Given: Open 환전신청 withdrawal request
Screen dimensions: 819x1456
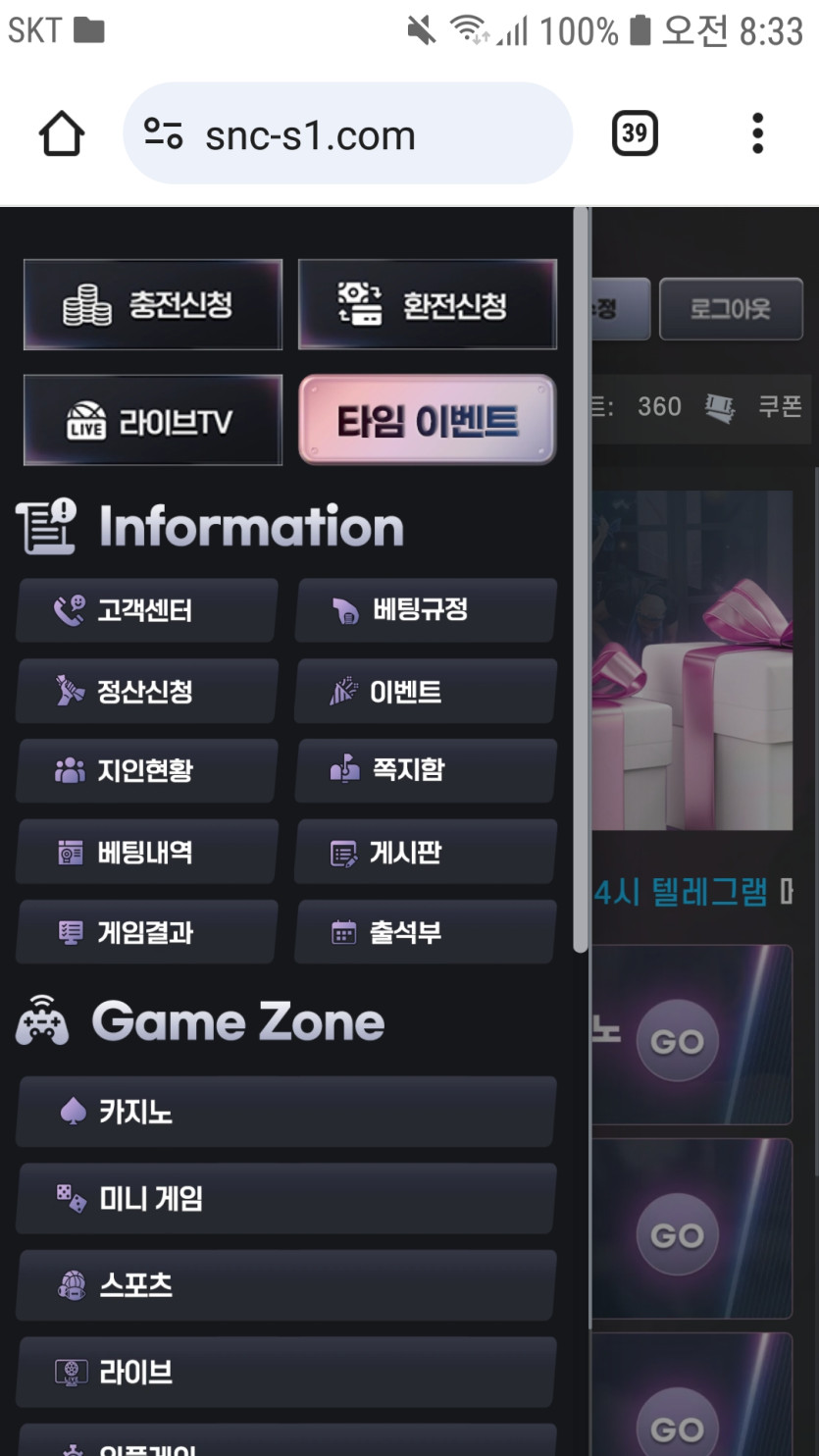Looking at the screenshot, I should pos(428,305).
